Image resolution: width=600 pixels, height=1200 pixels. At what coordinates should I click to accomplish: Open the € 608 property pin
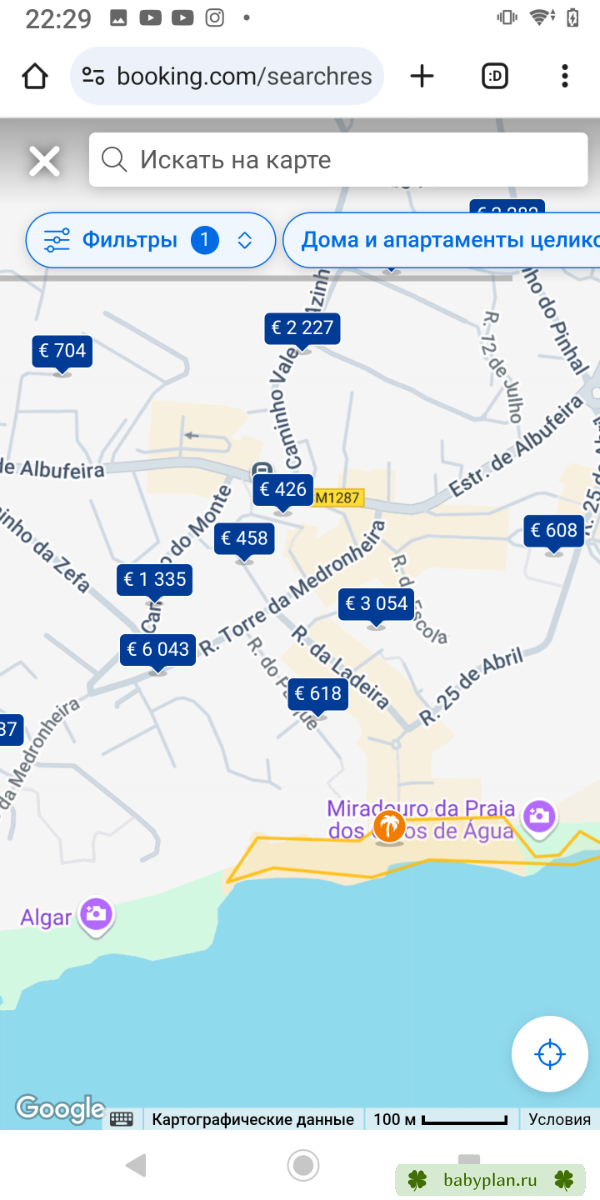point(554,530)
